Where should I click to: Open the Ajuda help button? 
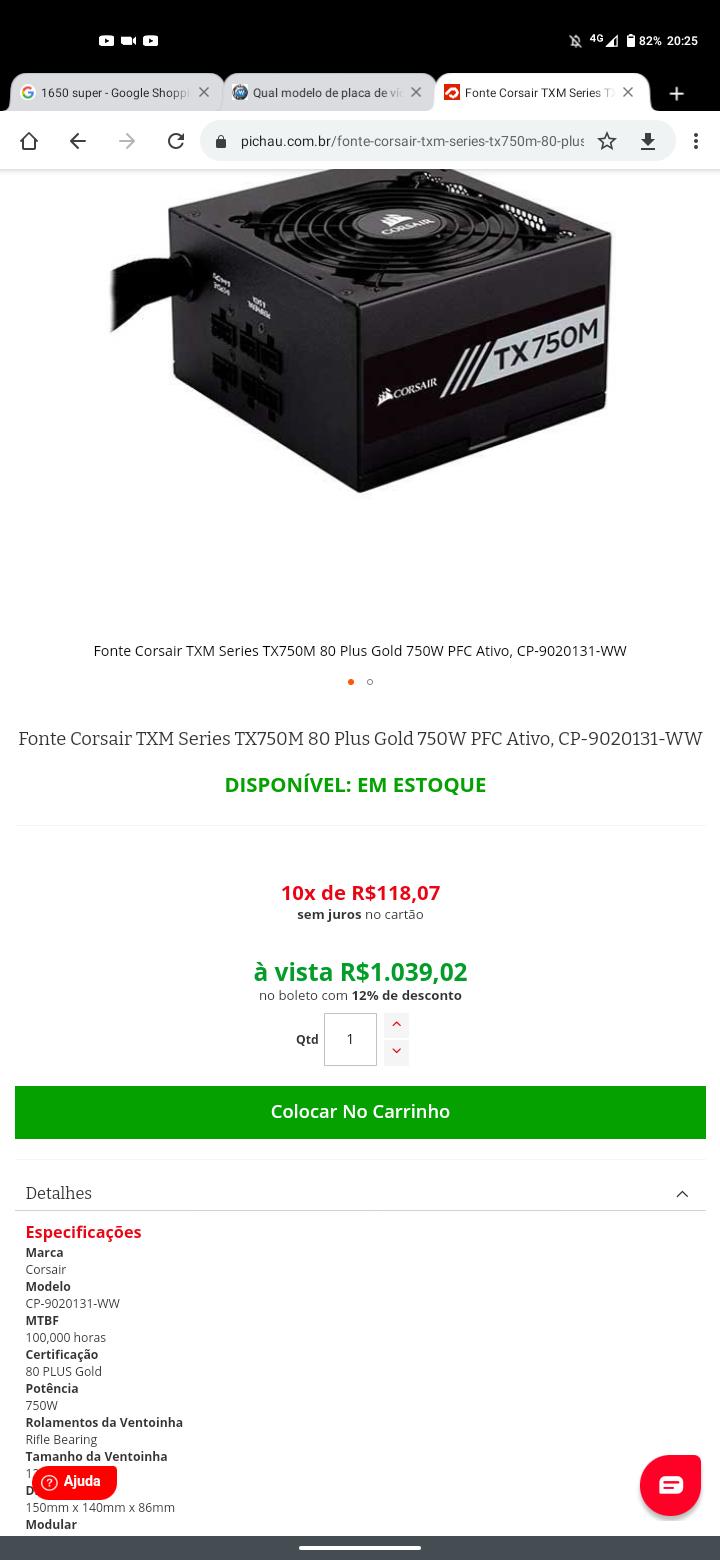coord(74,1482)
